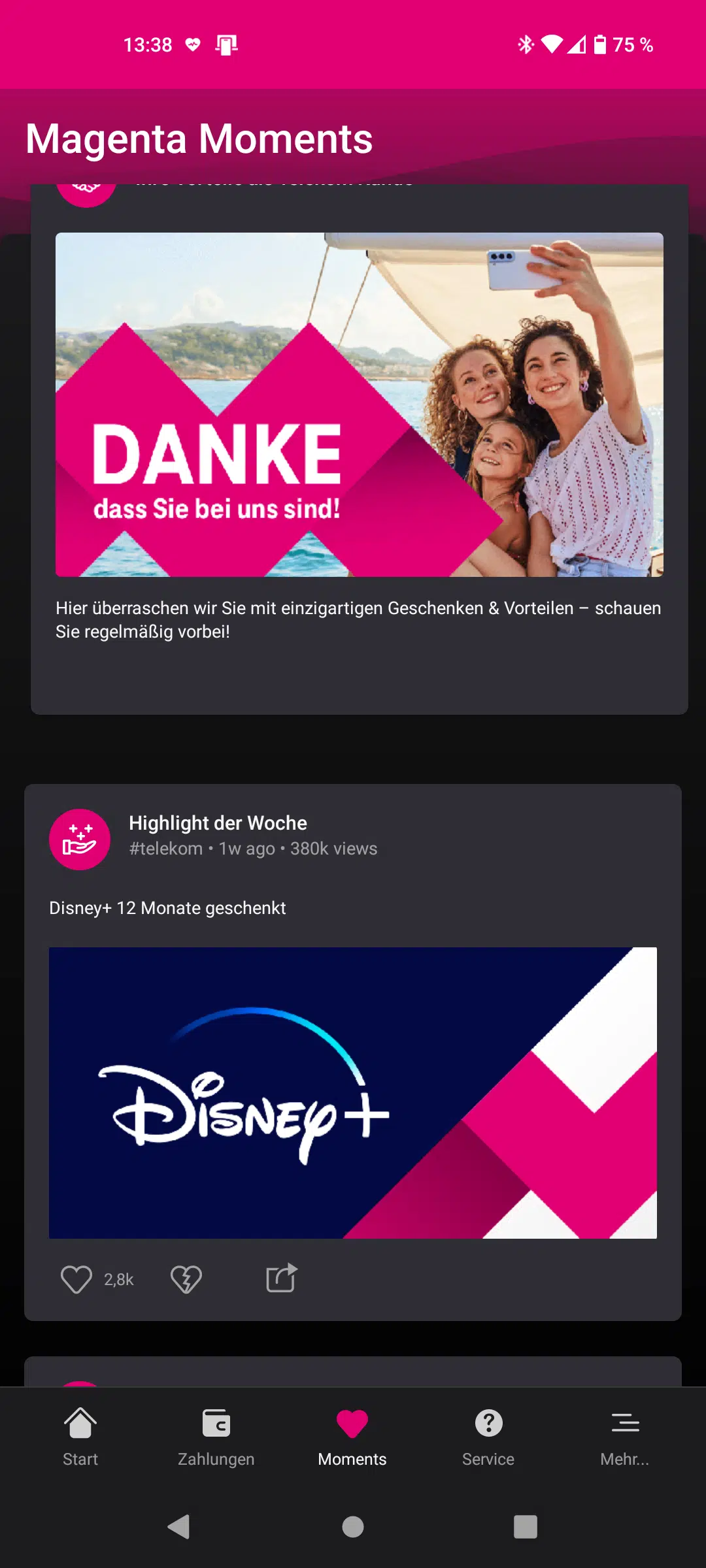
Task: Go to the Start tab
Action: coord(80,1436)
